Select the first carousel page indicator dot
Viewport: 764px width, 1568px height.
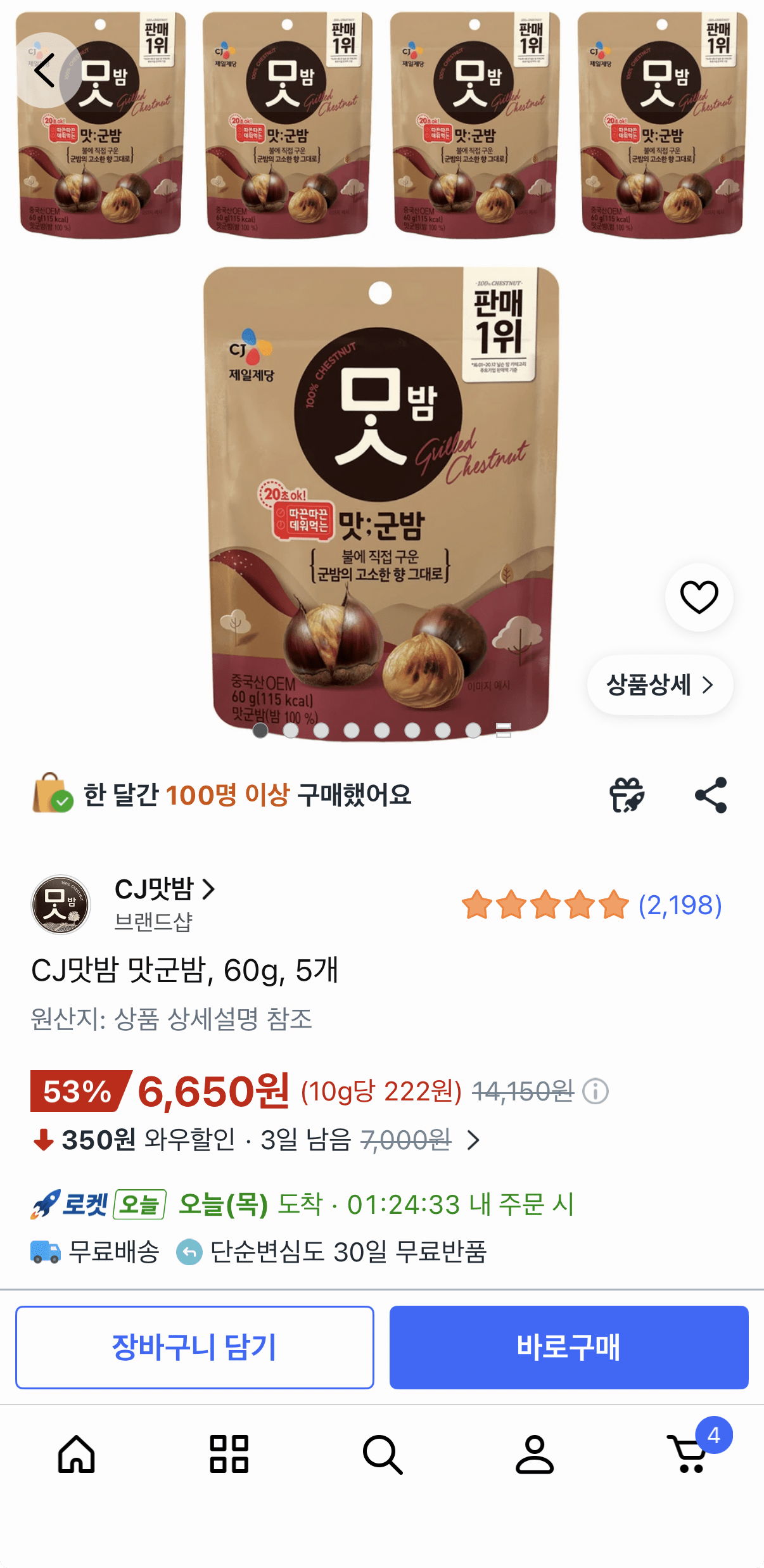(260, 732)
